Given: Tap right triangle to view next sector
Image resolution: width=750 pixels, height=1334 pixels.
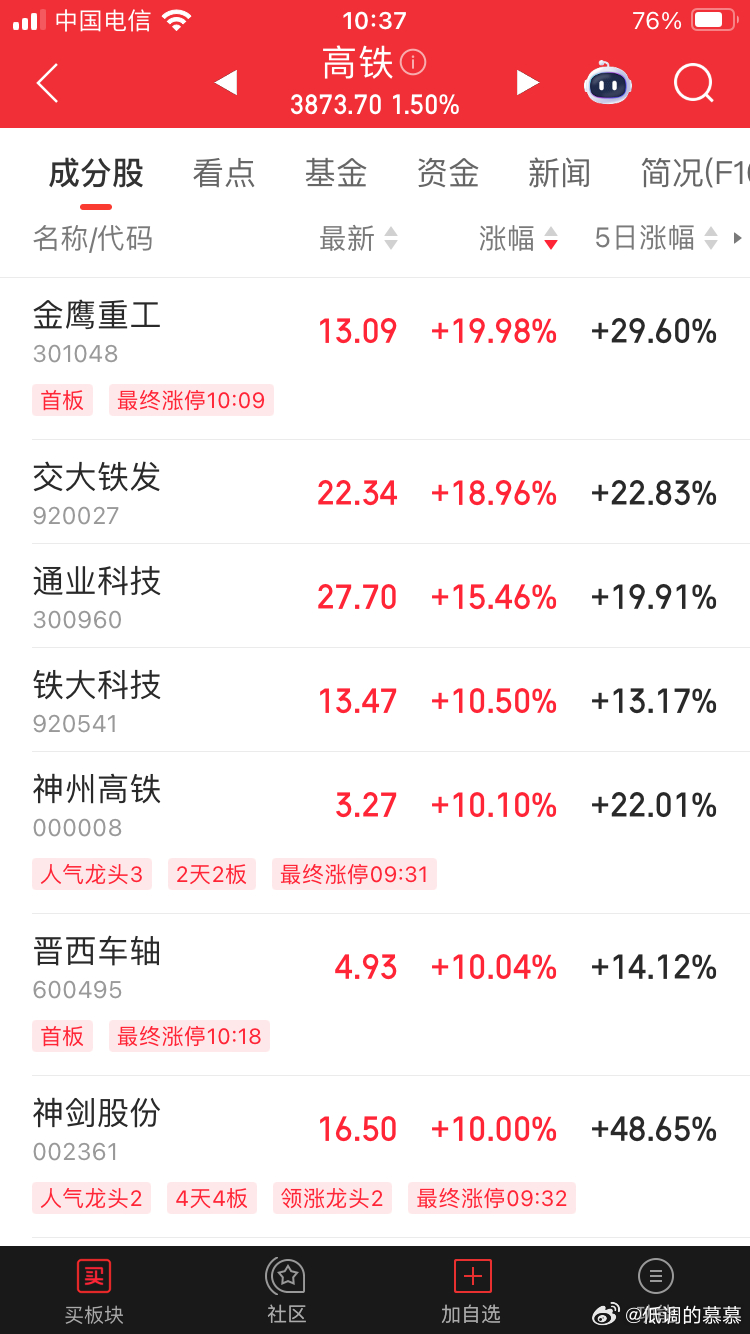Looking at the screenshot, I should (527, 83).
